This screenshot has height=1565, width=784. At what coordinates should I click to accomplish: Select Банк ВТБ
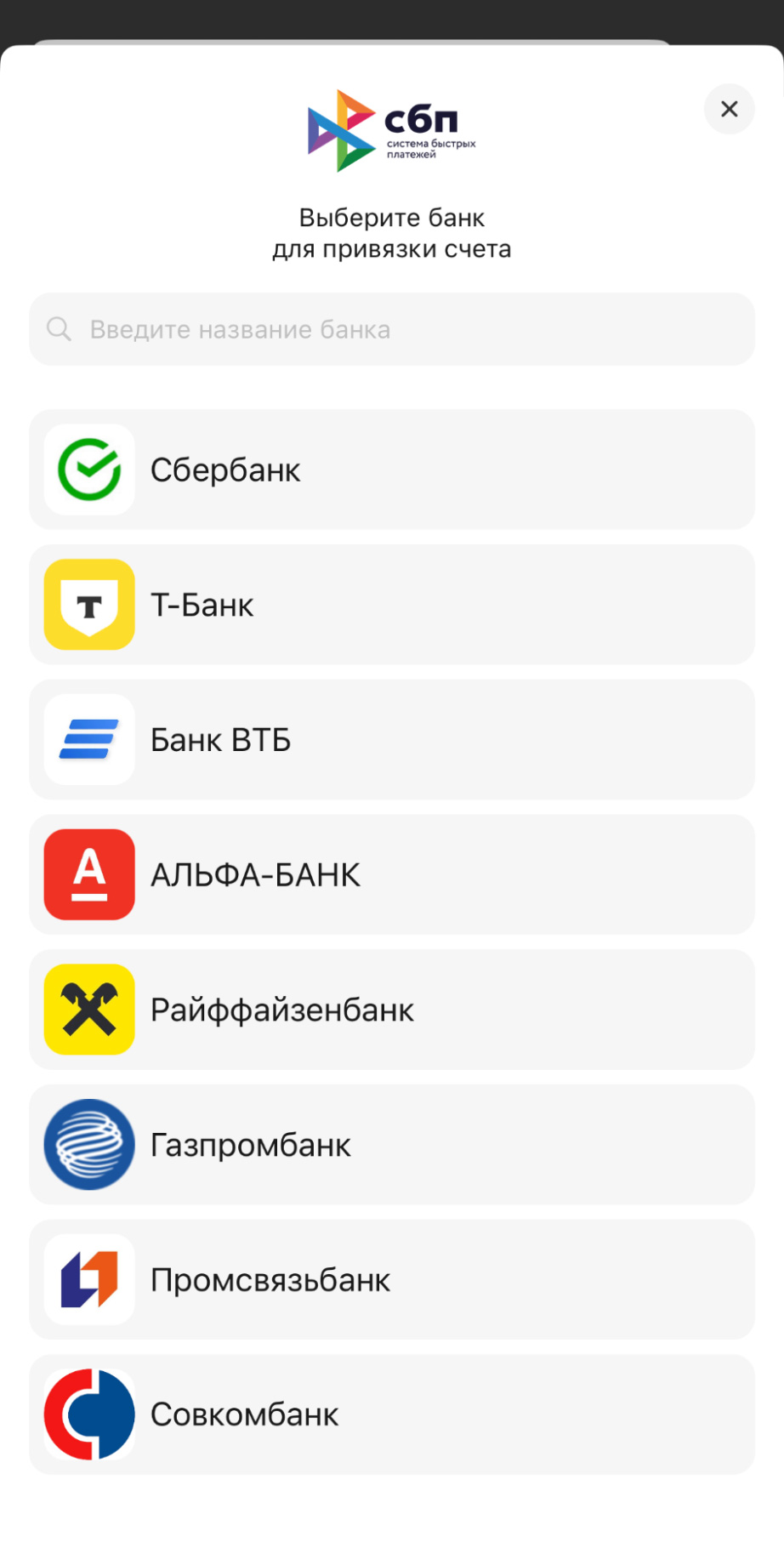click(391, 739)
